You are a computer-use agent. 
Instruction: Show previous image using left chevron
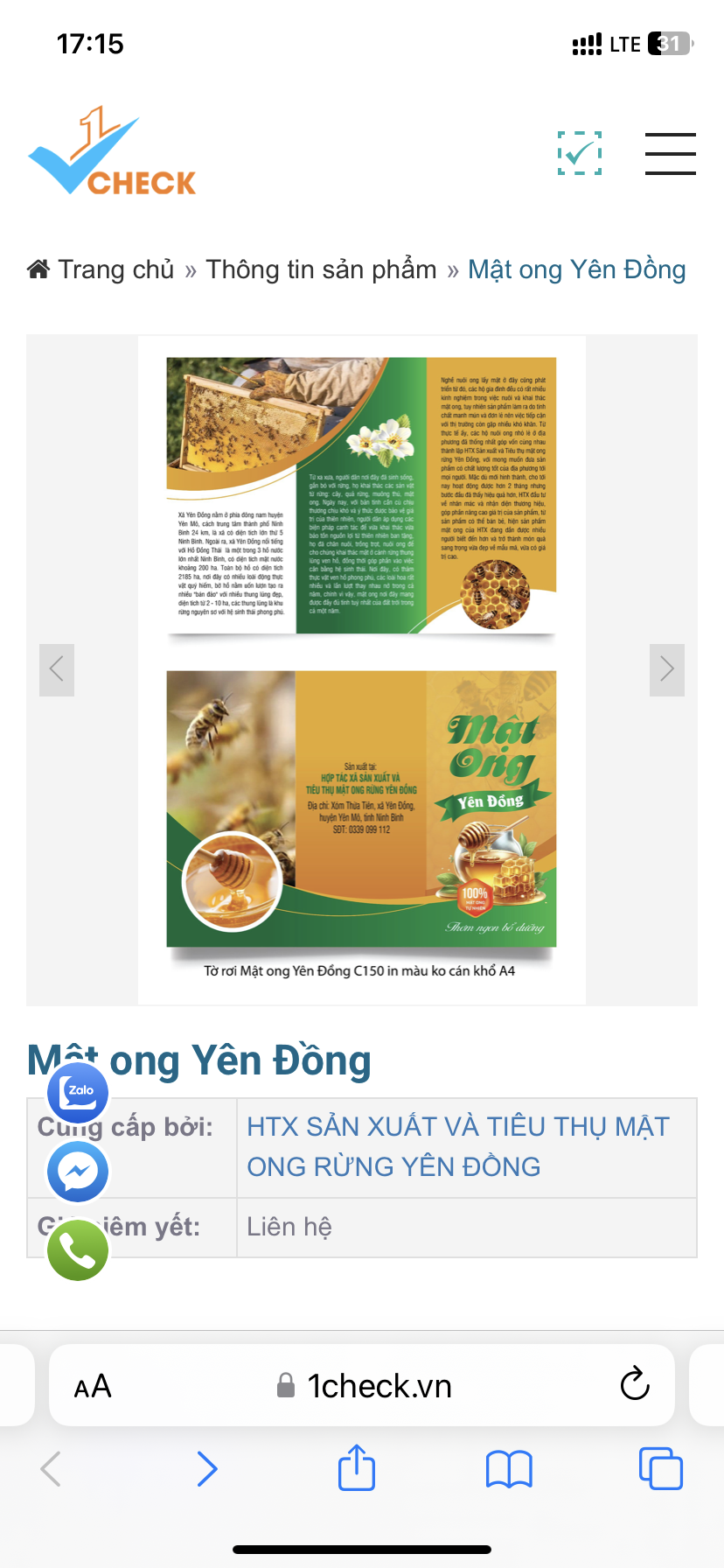(57, 669)
